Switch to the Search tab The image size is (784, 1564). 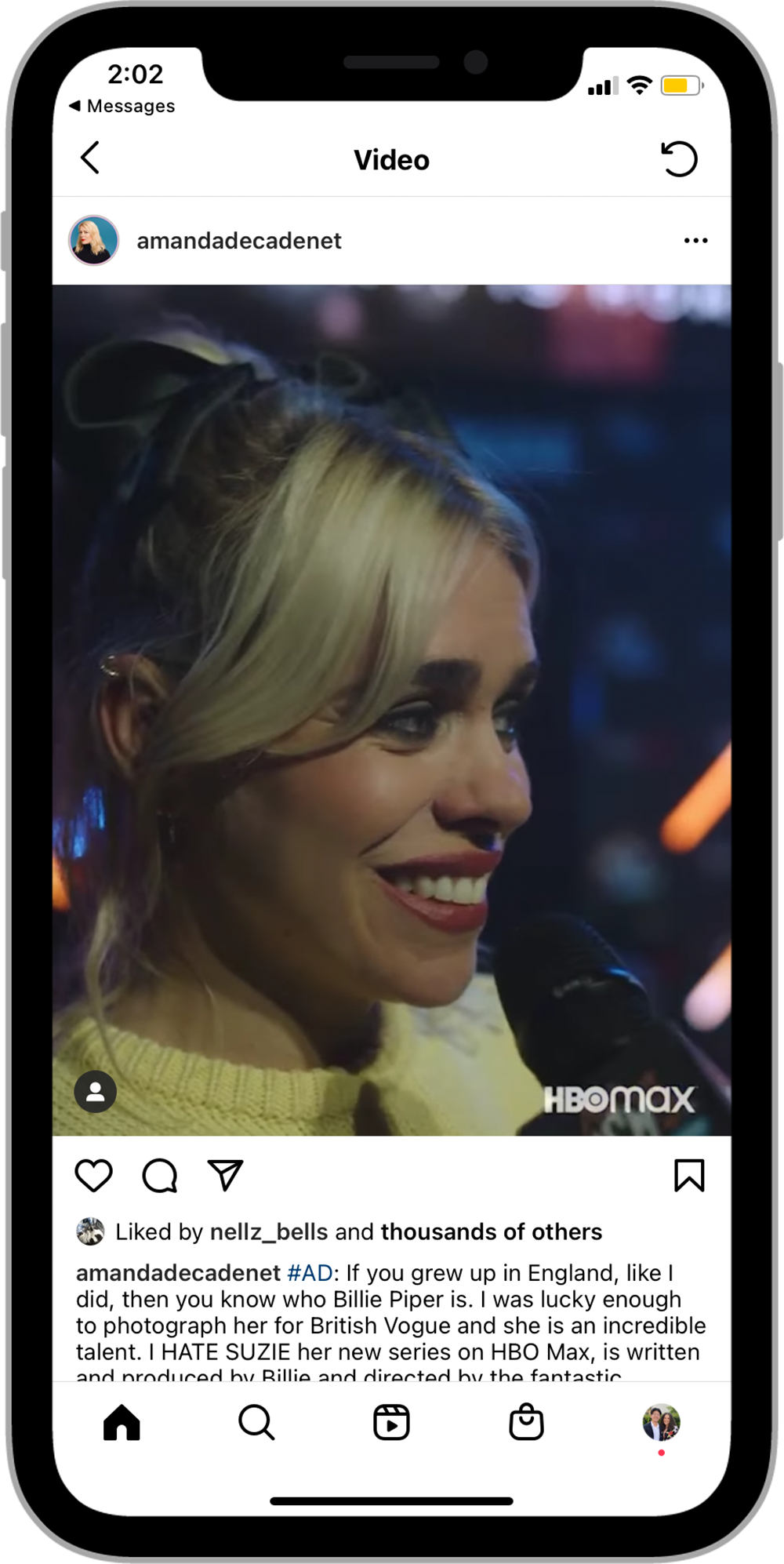point(256,1422)
